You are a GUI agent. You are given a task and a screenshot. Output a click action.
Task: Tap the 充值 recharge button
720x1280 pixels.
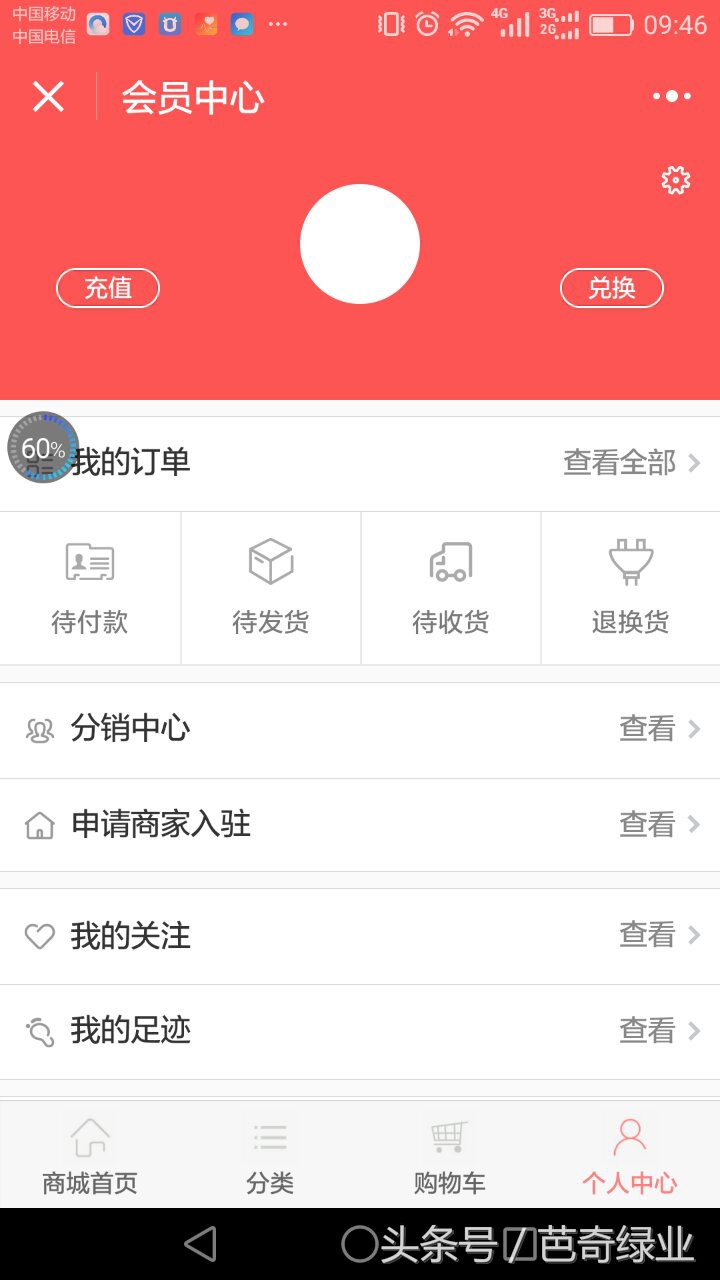coord(107,288)
